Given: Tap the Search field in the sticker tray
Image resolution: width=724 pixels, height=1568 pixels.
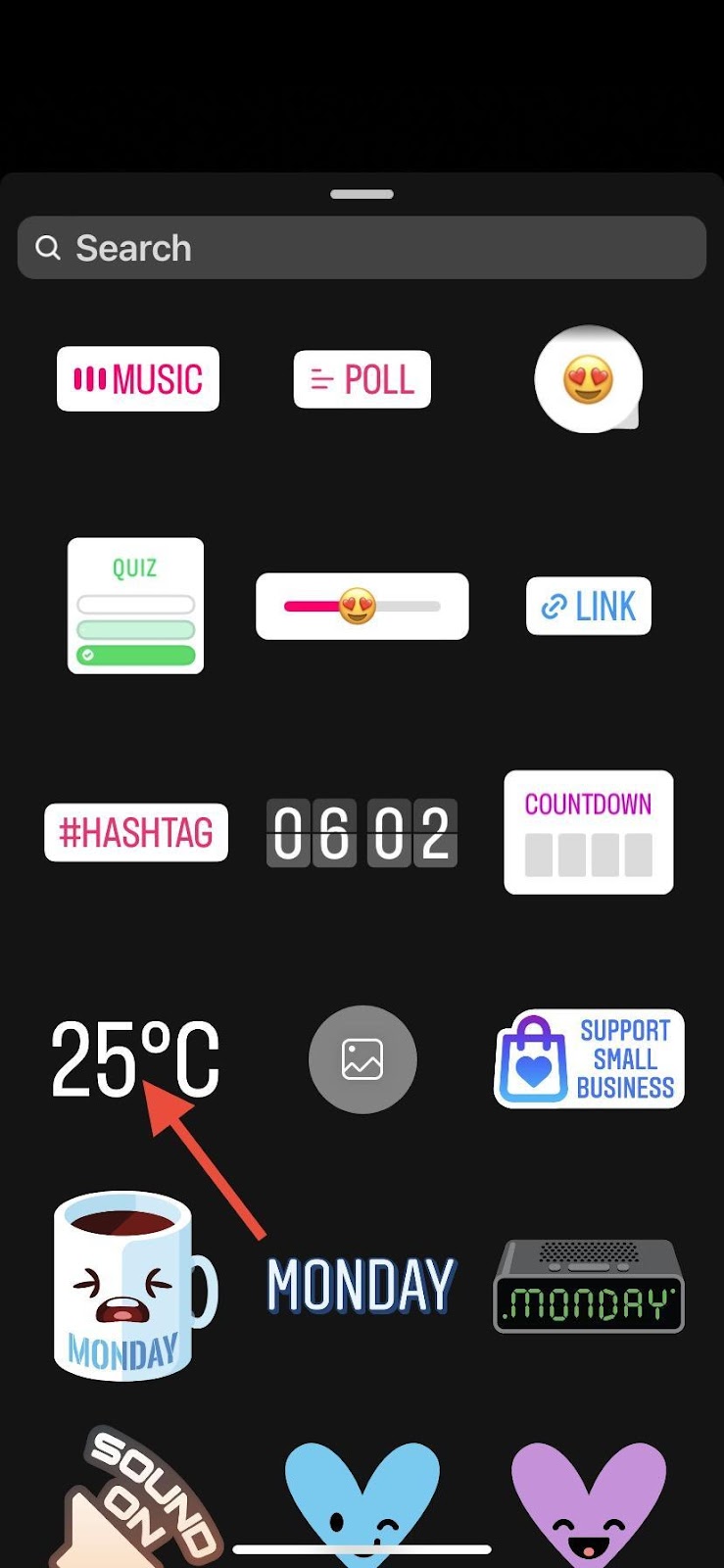Looking at the screenshot, I should click(362, 248).
